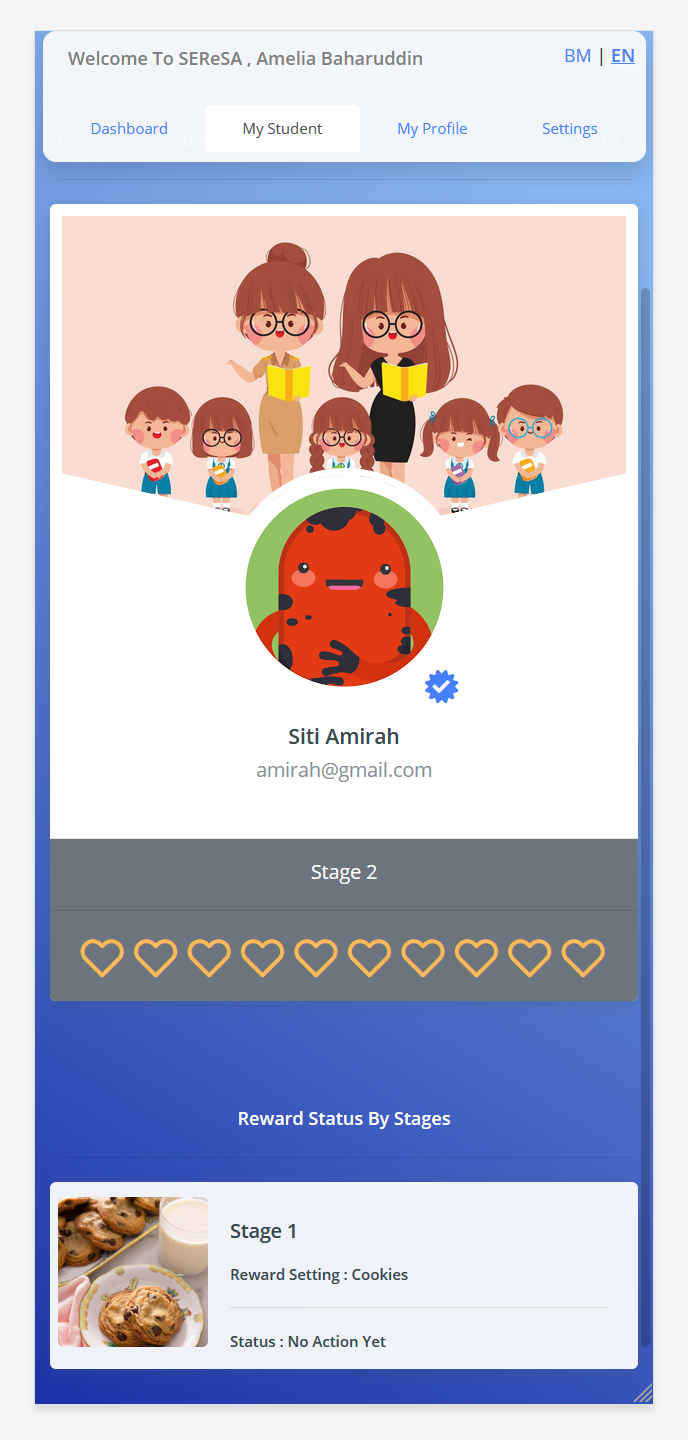Viewport: 688px width, 1440px height.
Task: Switch to the Dashboard tab
Action: [129, 129]
